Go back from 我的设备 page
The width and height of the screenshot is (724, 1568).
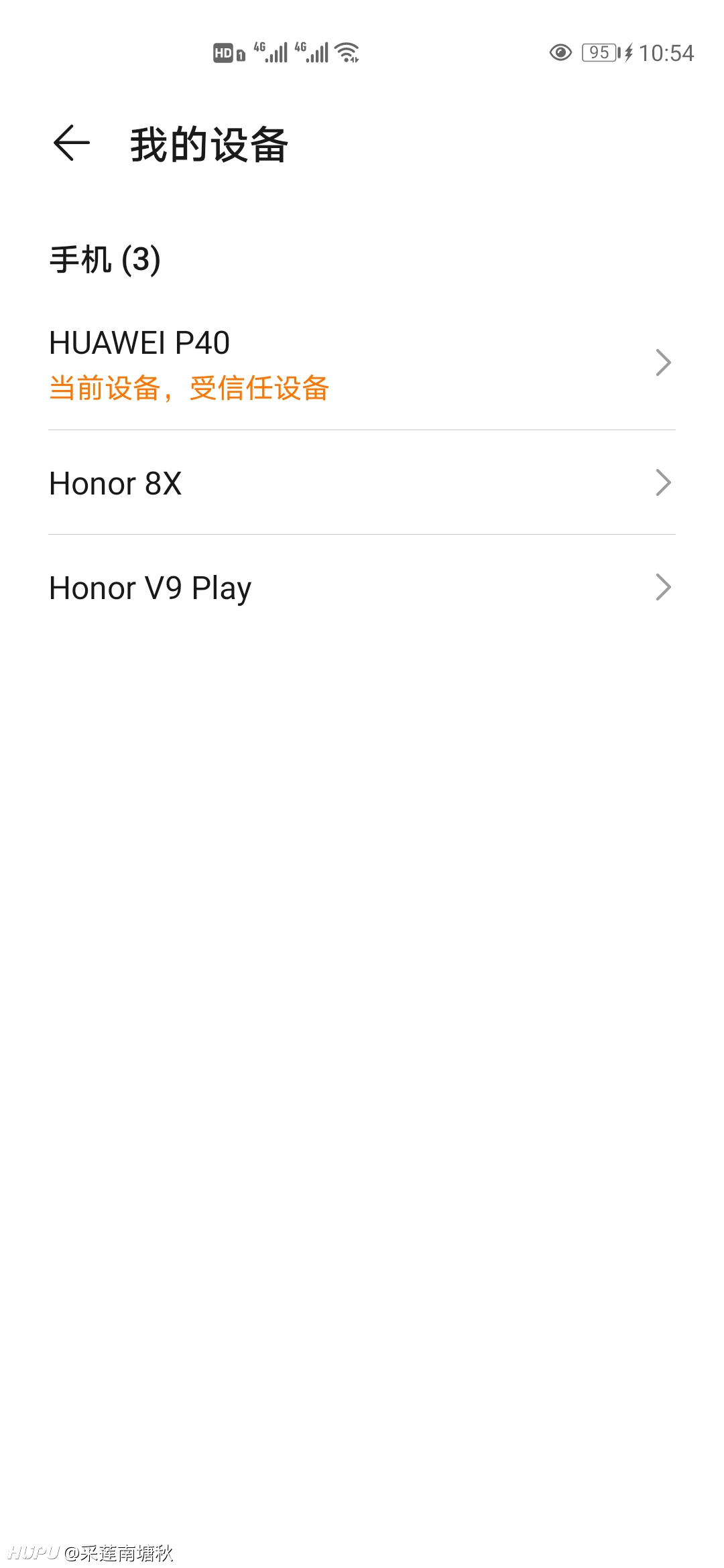point(72,143)
